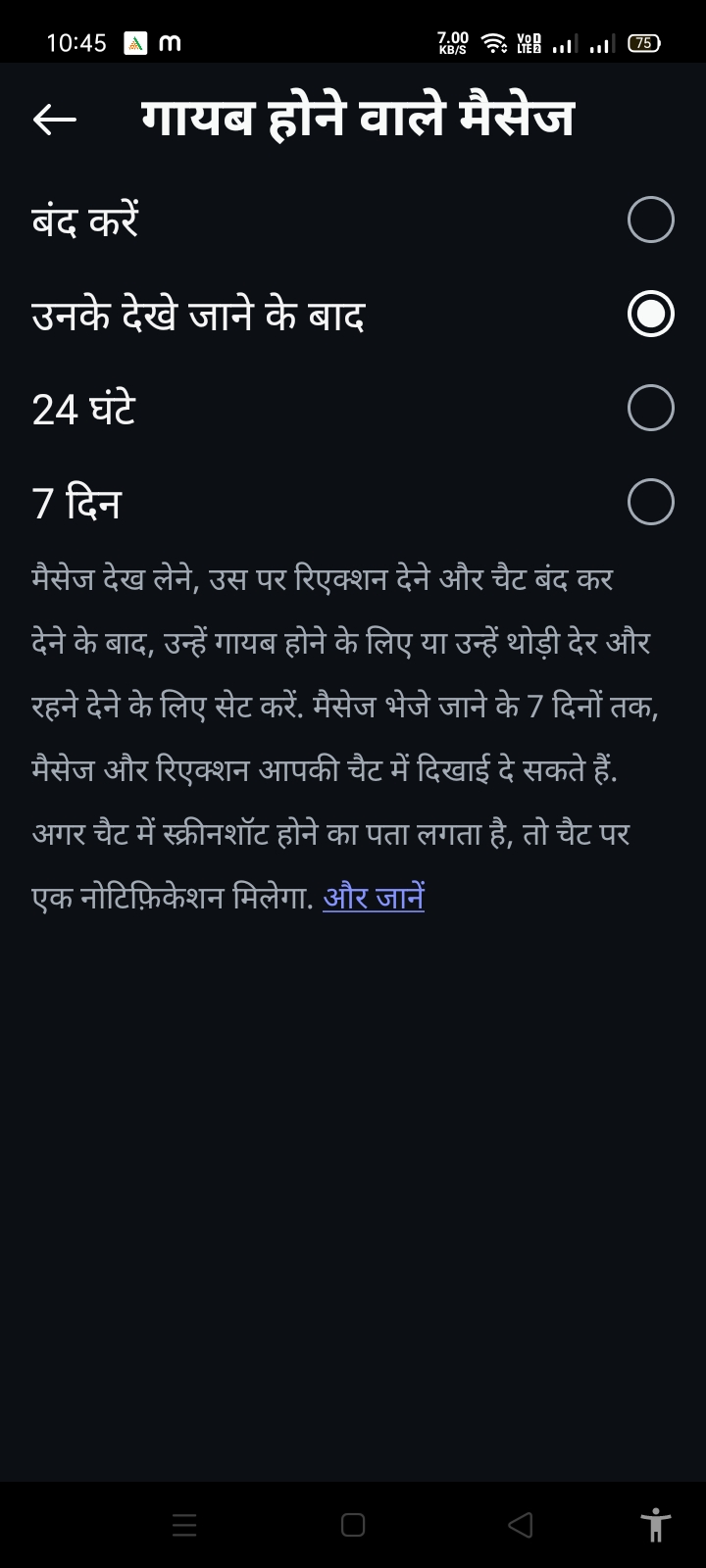Select the 24 घंटे option
Screen dimensions: 706x1568
click(x=353, y=408)
